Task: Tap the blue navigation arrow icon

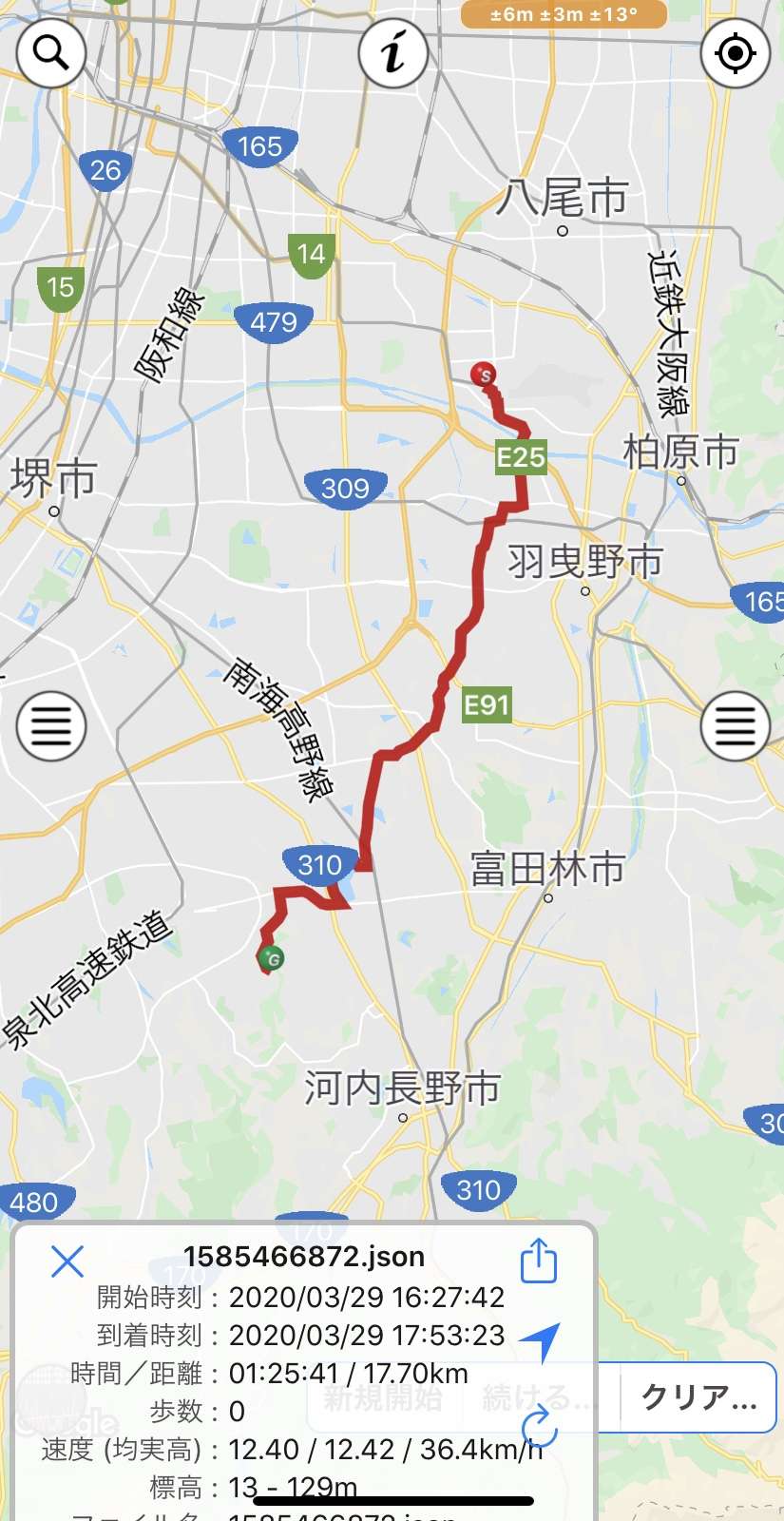Action: [x=540, y=1342]
